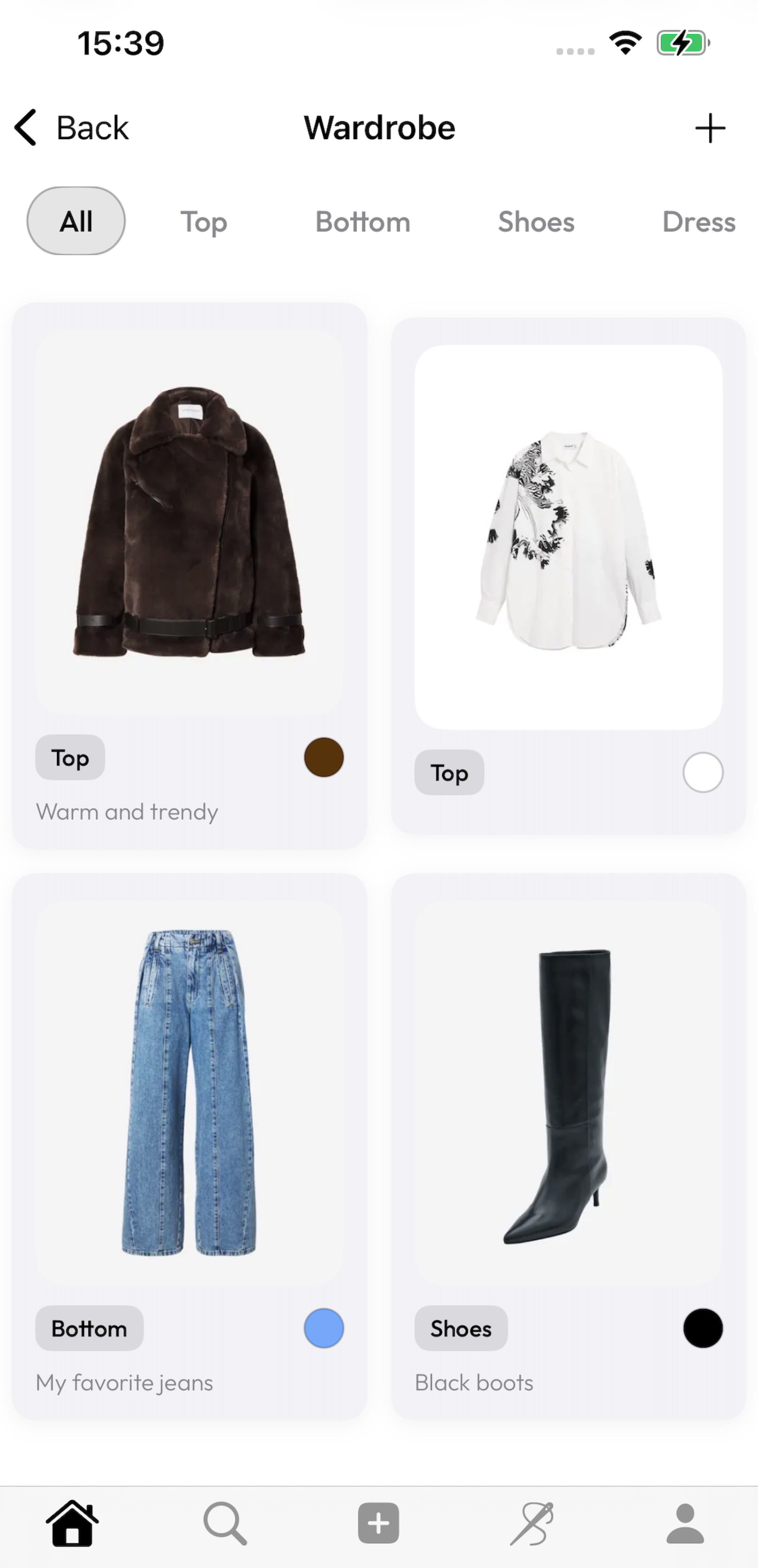Toggle the All category filter pill
This screenshot has width=758, height=1568.
tap(75, 221)
